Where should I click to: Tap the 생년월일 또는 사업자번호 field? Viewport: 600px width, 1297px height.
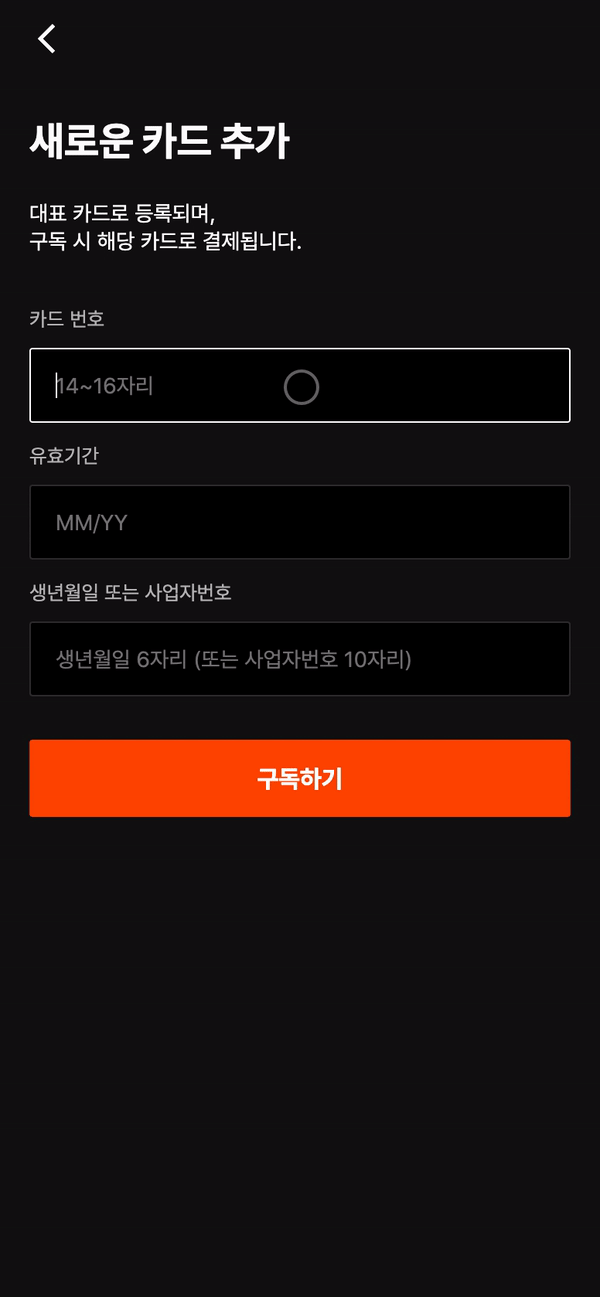[x=300, y=659]
